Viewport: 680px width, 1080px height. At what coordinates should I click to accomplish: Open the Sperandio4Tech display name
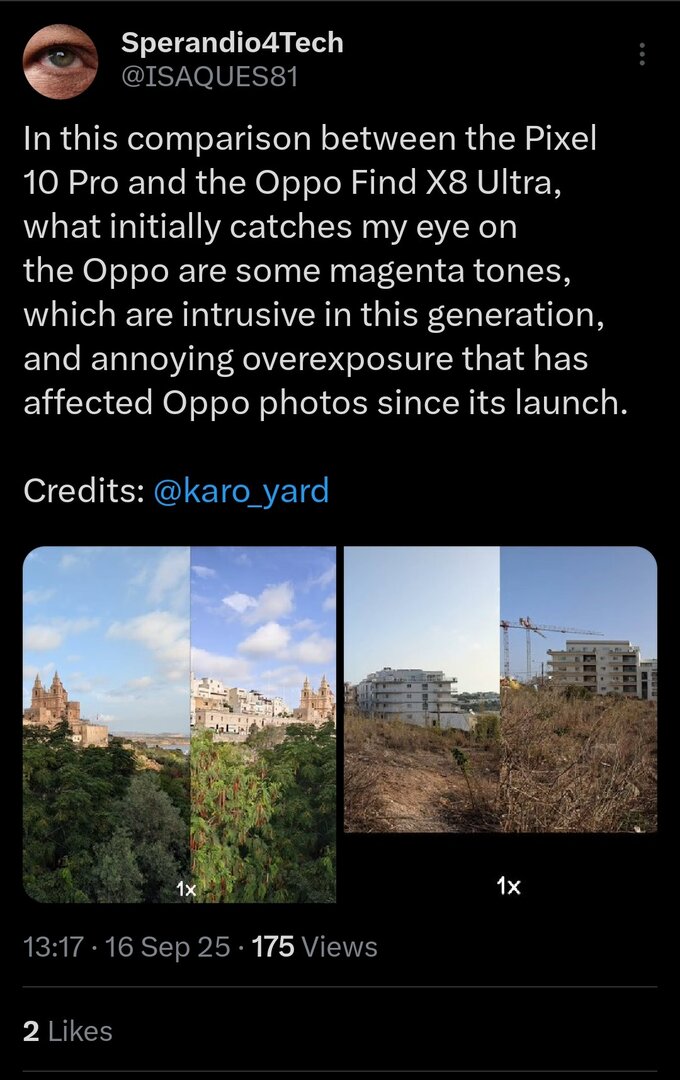click(232, 43)
